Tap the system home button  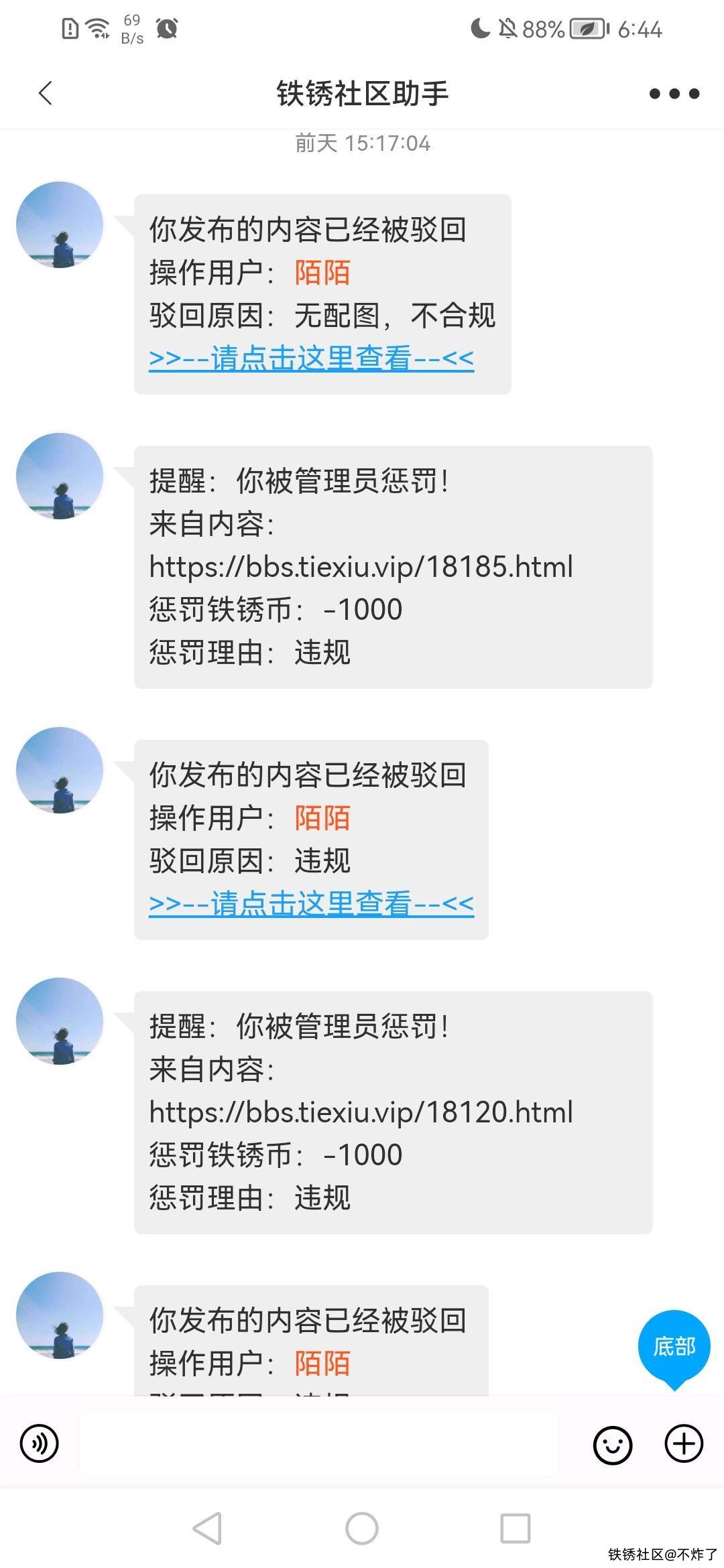coord(362,1529)
